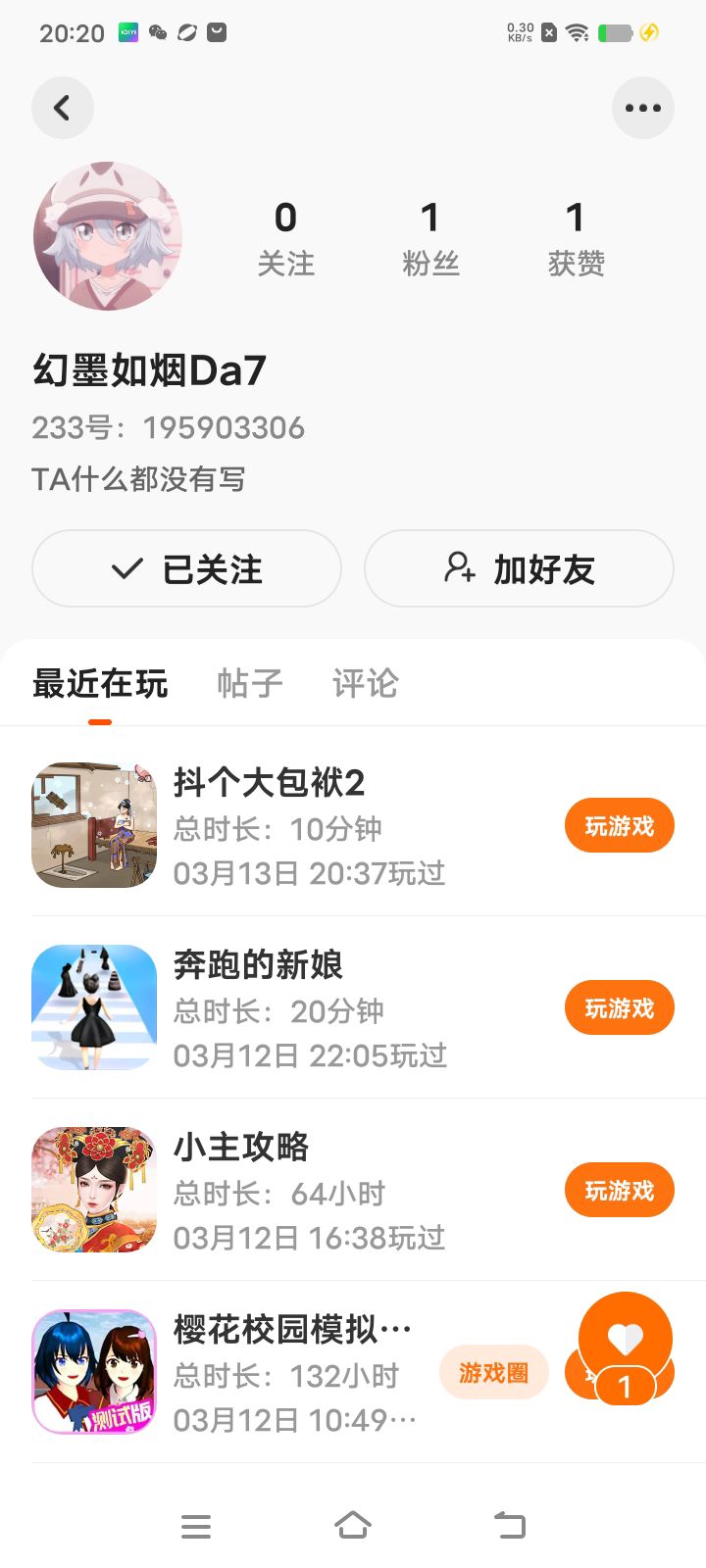This screenshot has width=706, height=1568.
Task: Play 奔跑的新娘 with its 玩游戏 button
Action: coord(620,1008)
